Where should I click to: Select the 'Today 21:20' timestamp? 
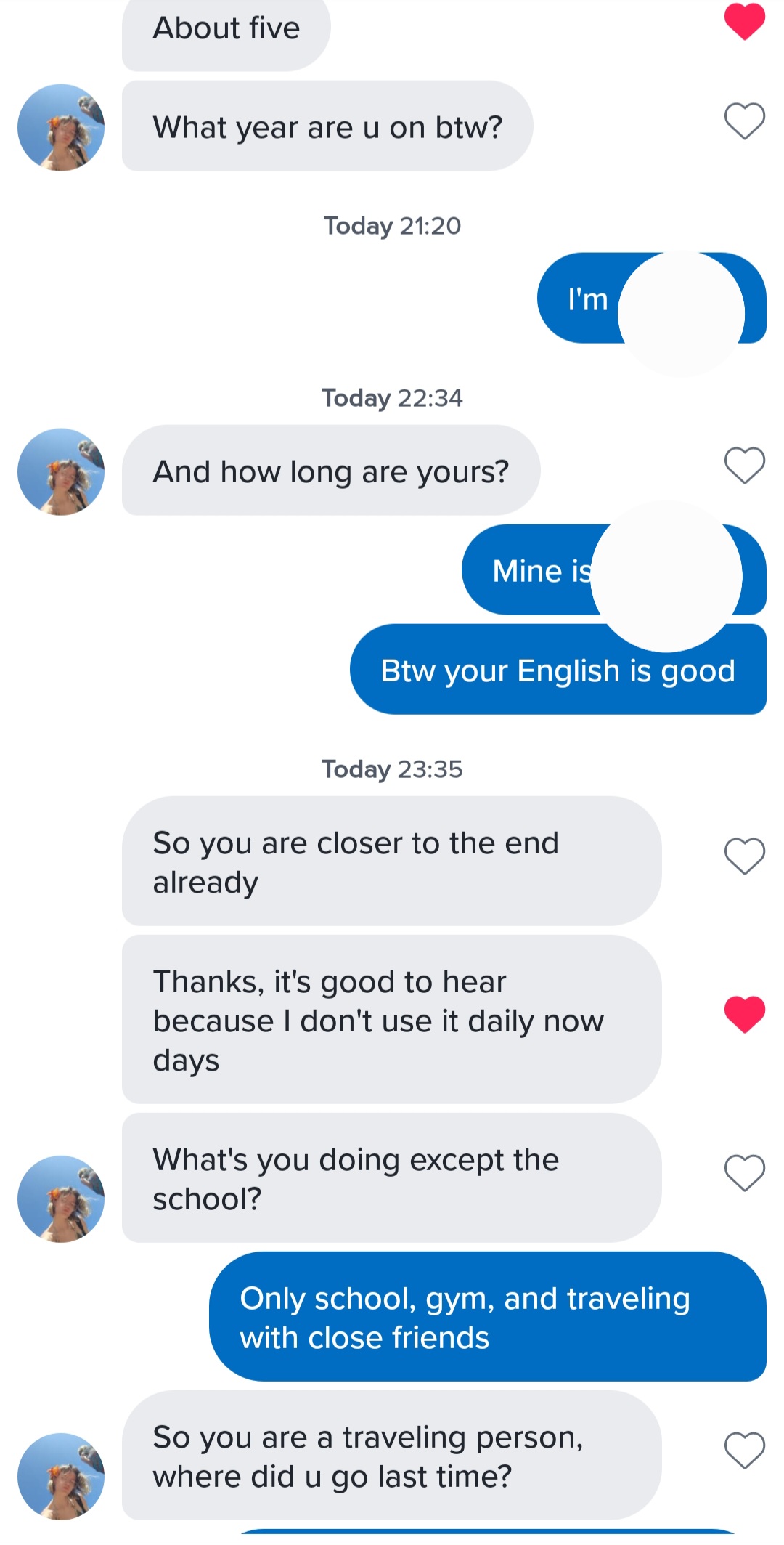[391, 225]
